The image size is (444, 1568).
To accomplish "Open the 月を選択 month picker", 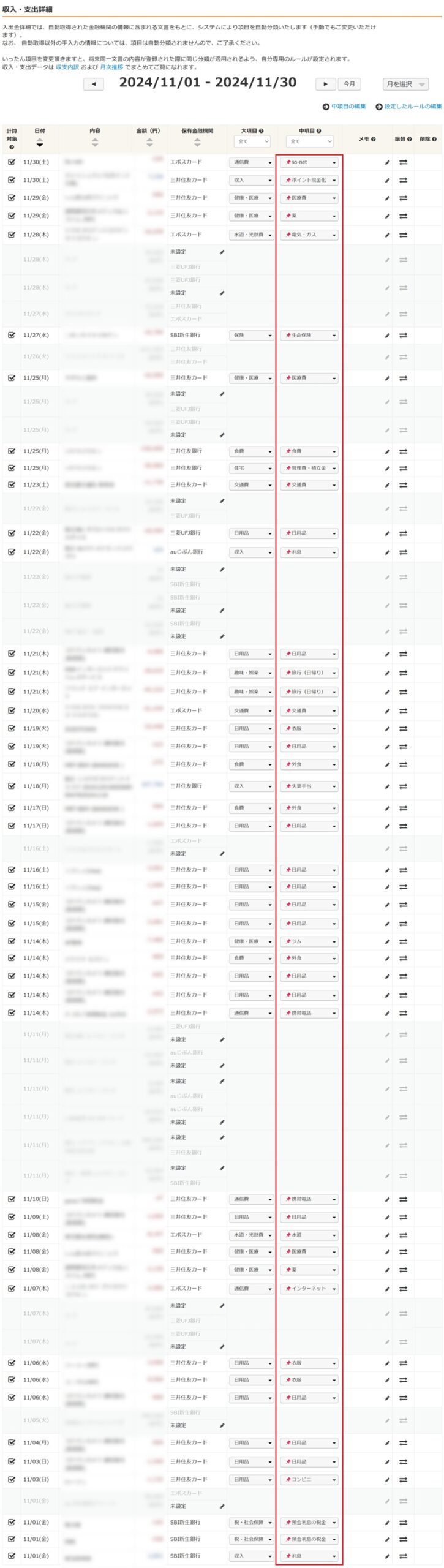I will (x=405, y=84).
